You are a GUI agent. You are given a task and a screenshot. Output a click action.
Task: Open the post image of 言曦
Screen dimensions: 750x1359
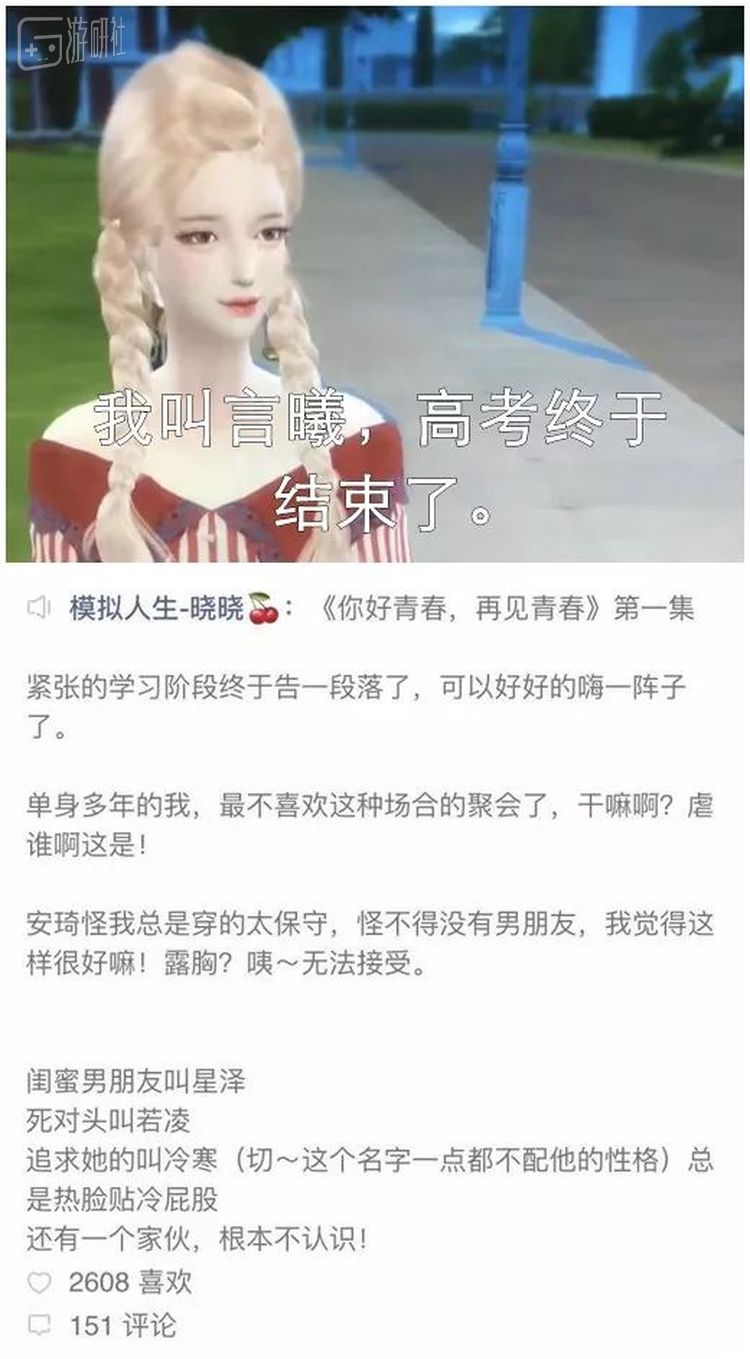pos(375,285)
